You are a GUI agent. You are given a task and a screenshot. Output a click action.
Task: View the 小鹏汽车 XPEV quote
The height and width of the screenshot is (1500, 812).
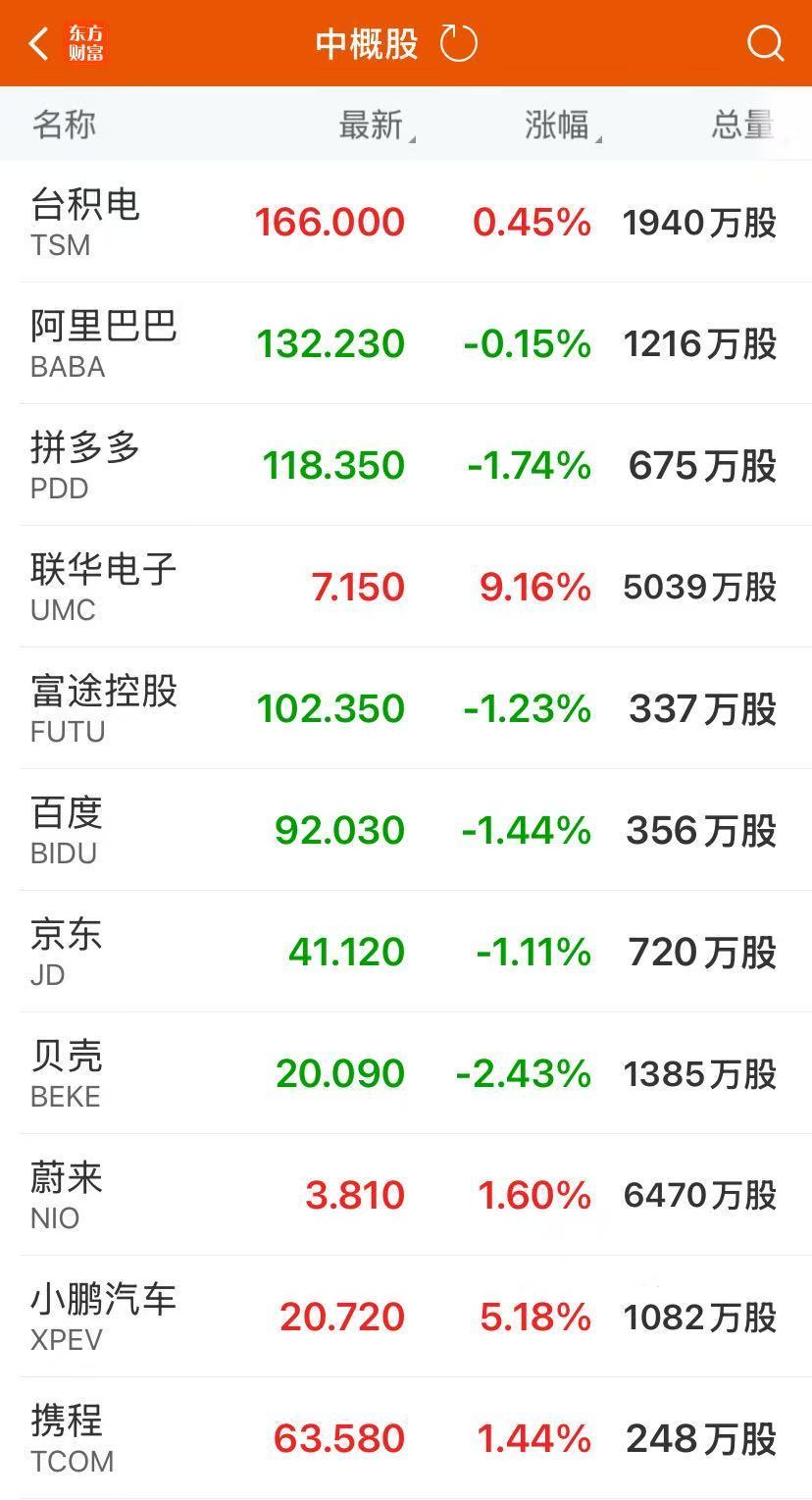(103, 1317)
